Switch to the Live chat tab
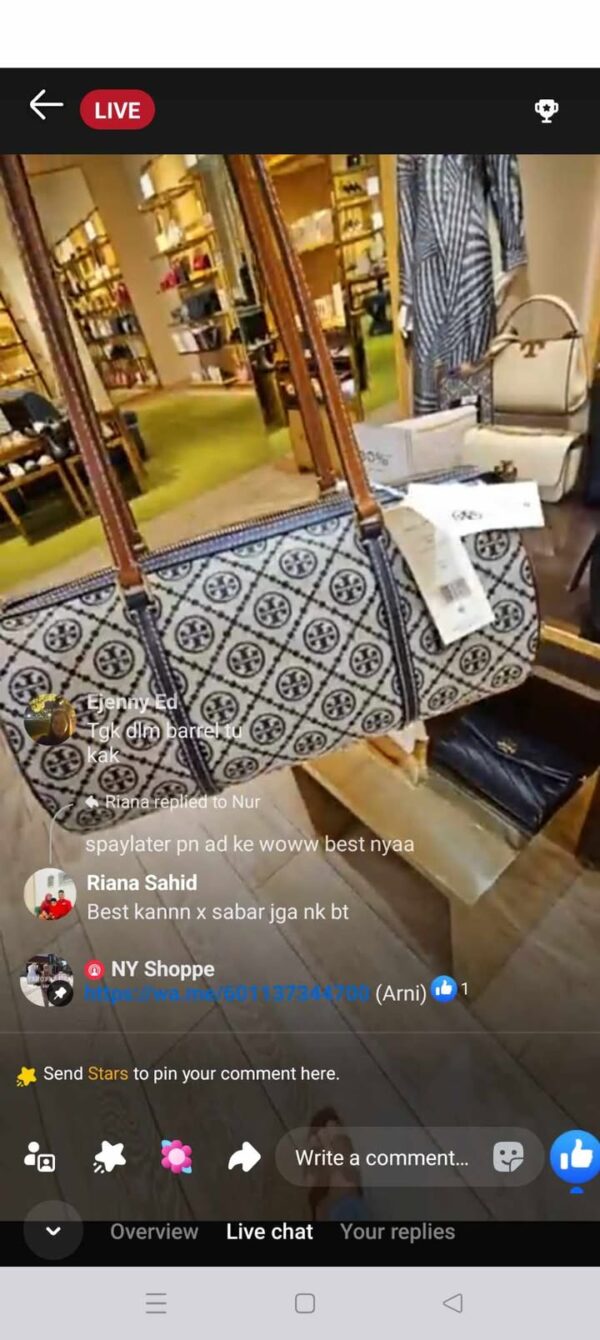This screenshot has height=1340, width=600. click(x=269, y=1231)
